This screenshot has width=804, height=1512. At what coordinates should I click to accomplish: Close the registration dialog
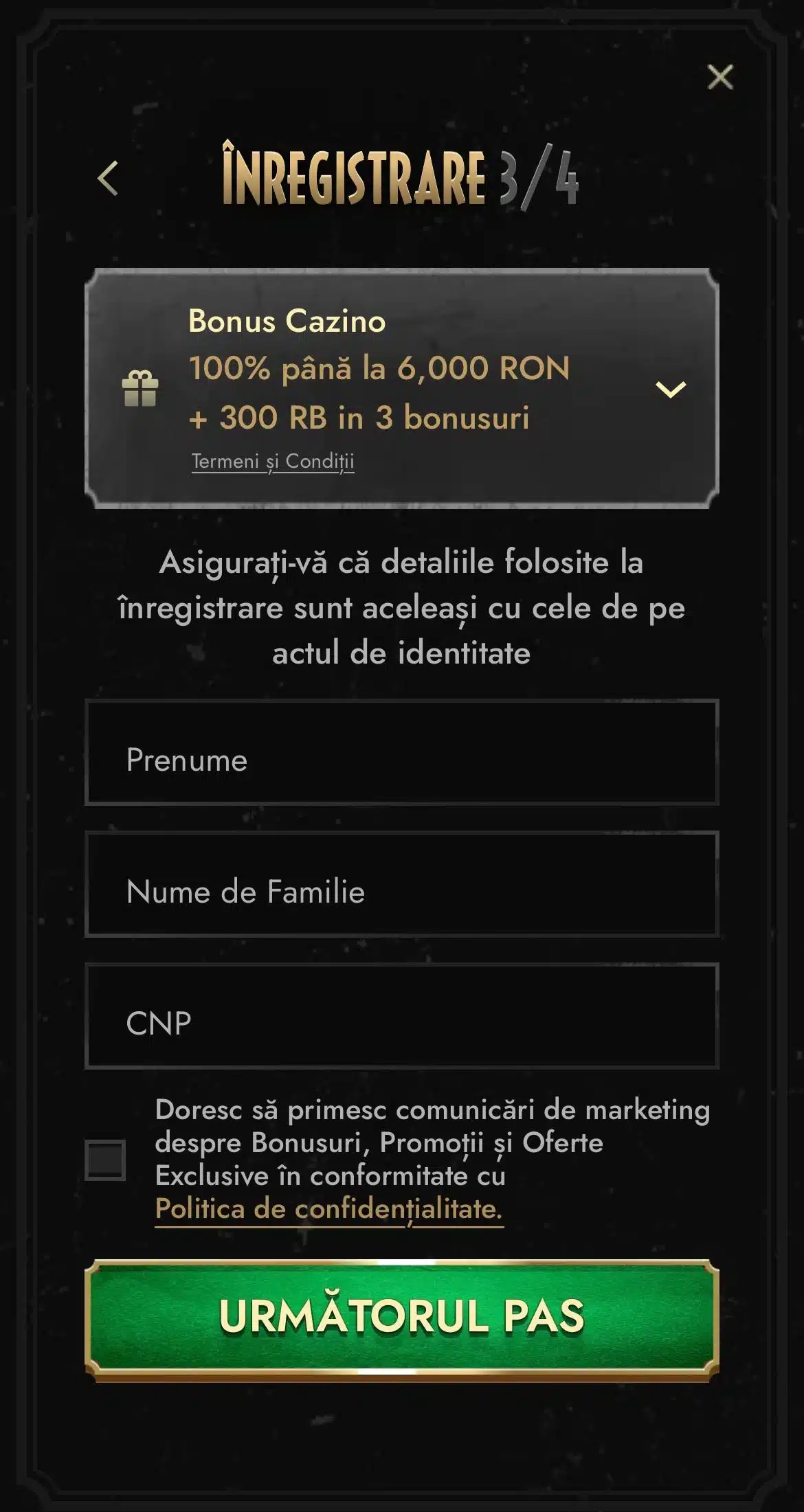719,77
